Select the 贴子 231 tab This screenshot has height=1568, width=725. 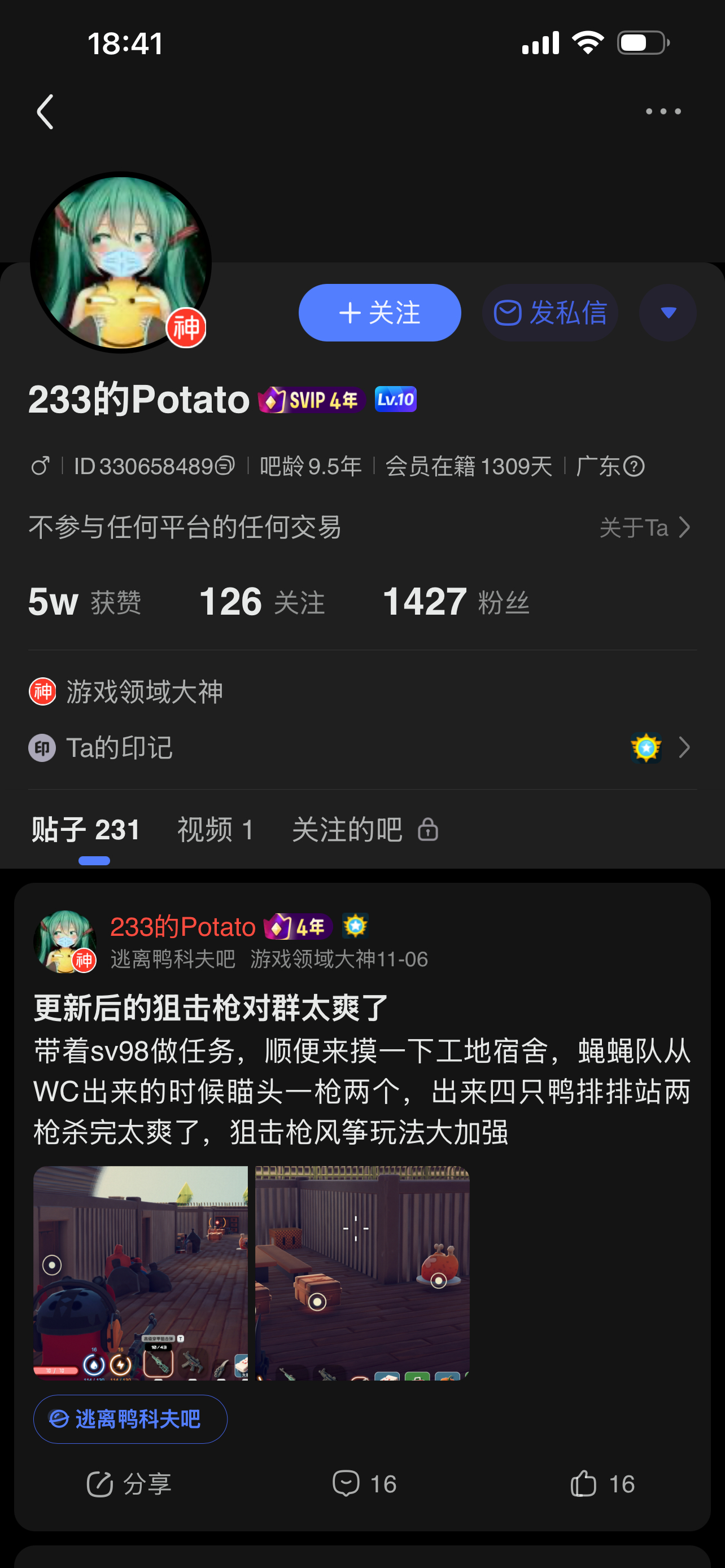(86, 830)
